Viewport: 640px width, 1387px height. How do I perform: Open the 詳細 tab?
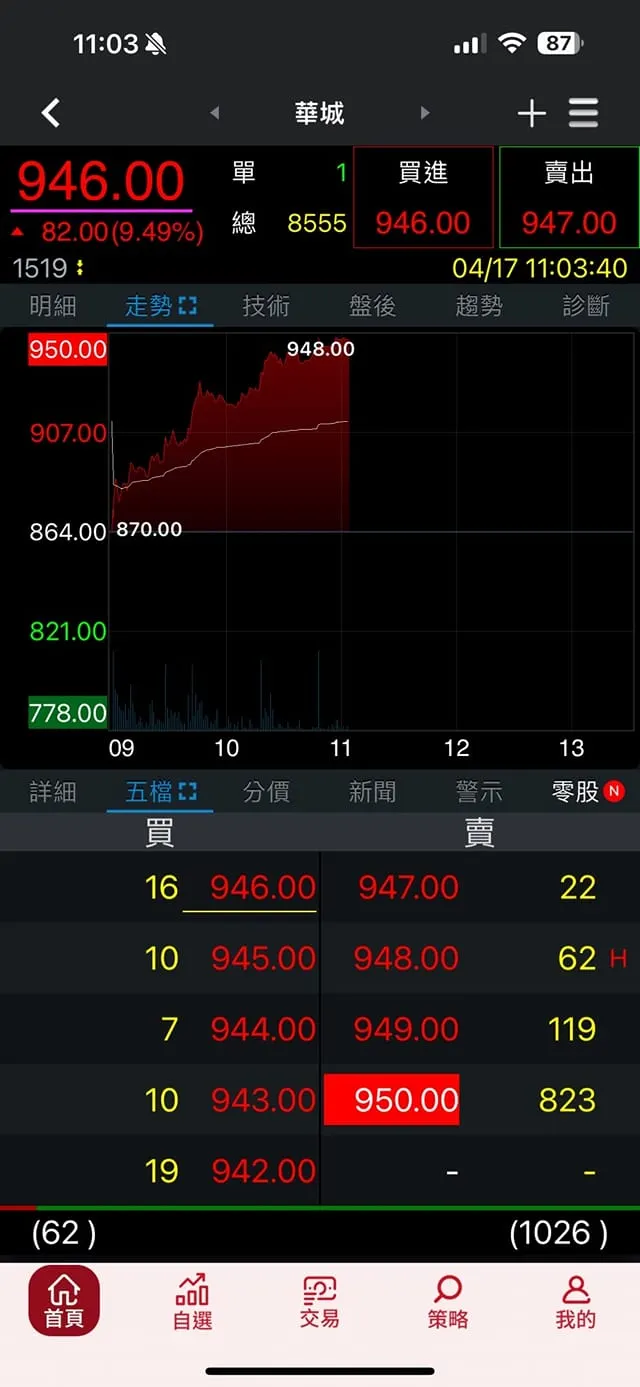[53, 792]
